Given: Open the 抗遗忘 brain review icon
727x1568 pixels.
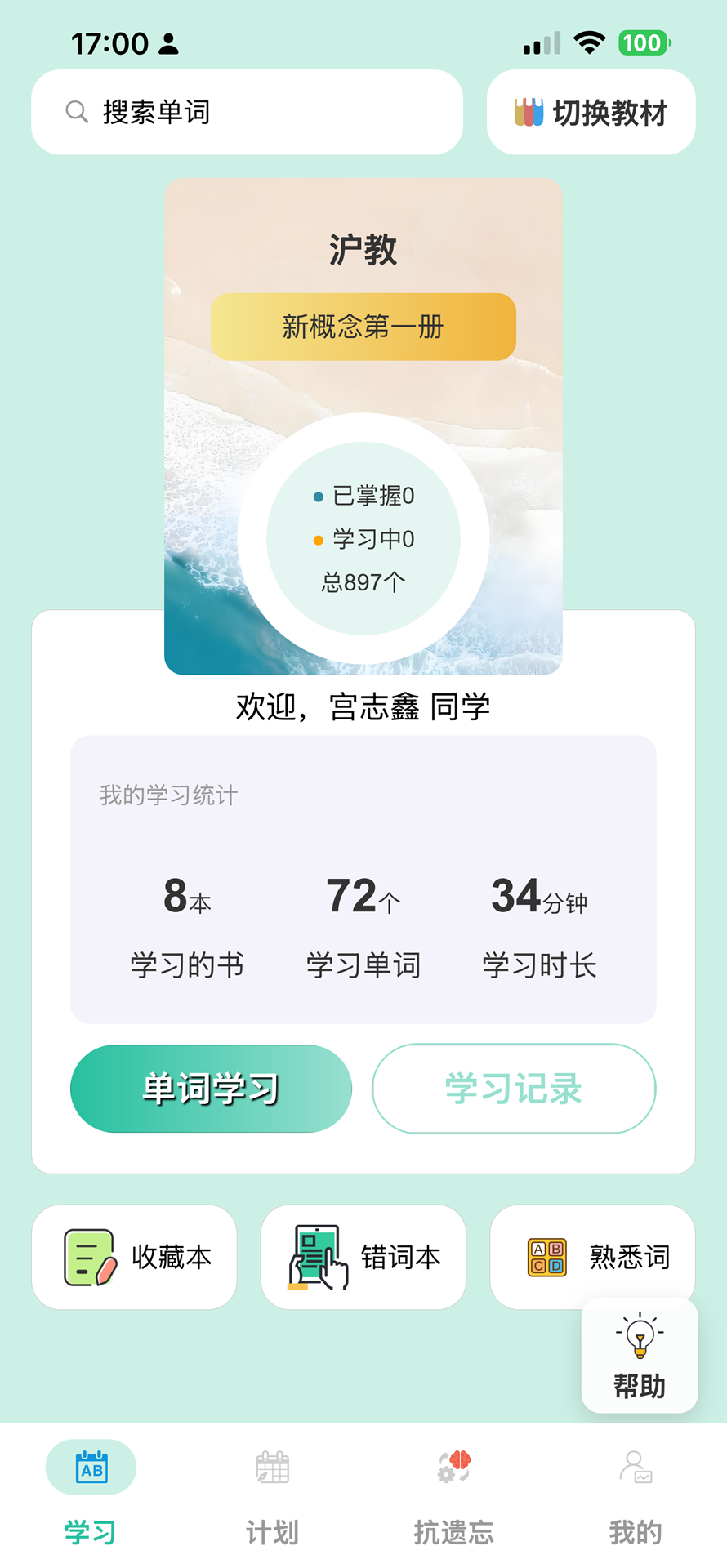Looking at the screenshot, I should point(454,1467).
